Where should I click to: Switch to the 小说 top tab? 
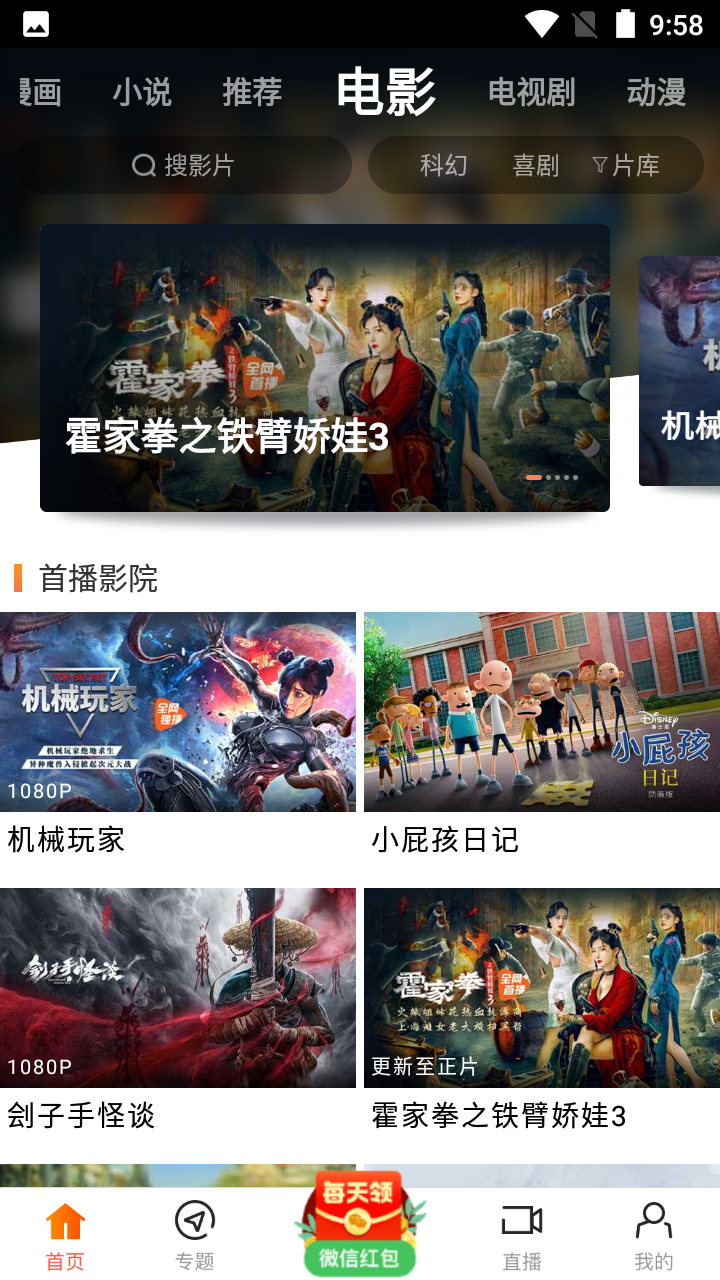point(142,92)
